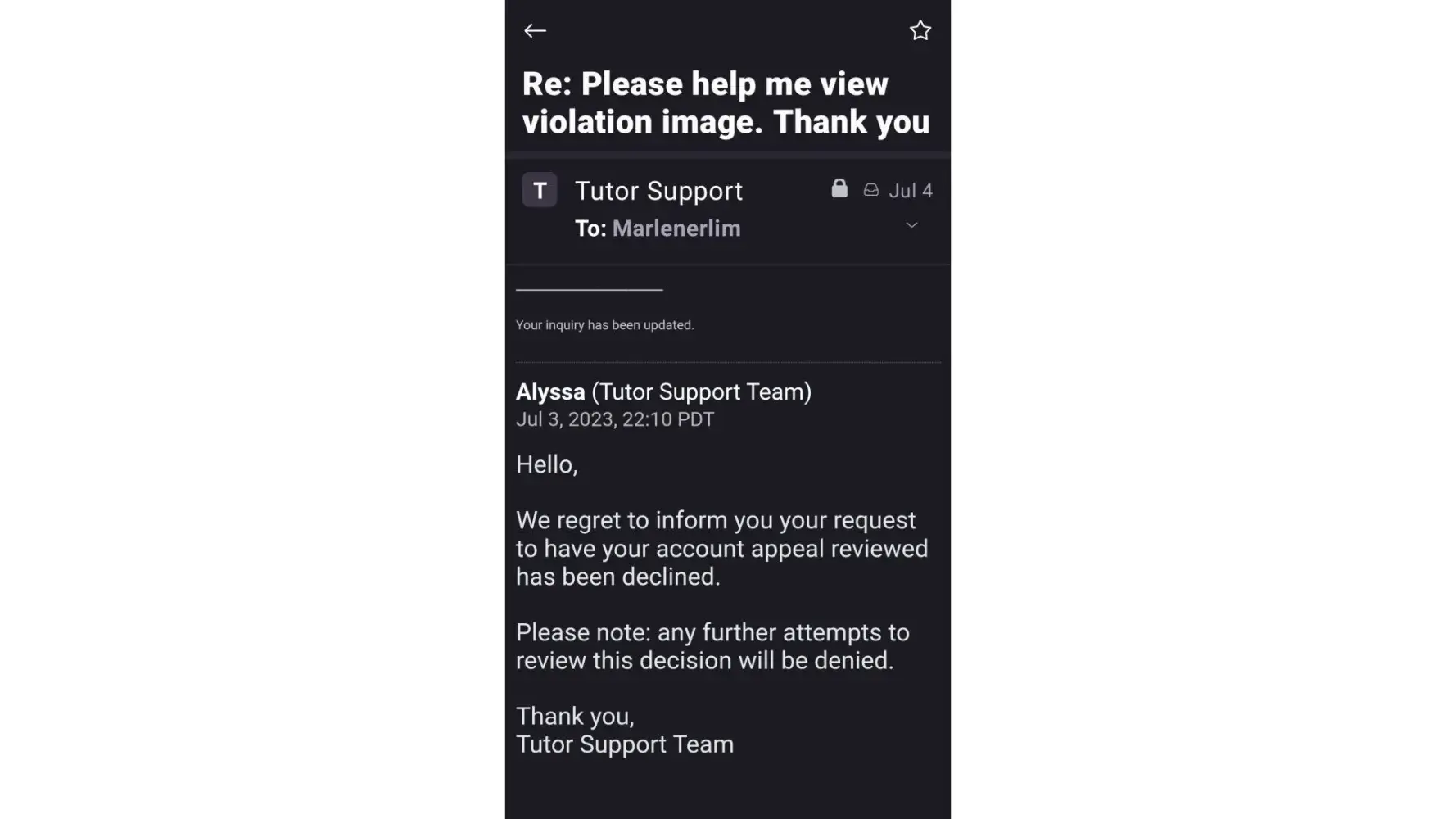The image size is (1456, 819).
Task: Expand the message details chevron
Action: [911, 225]
